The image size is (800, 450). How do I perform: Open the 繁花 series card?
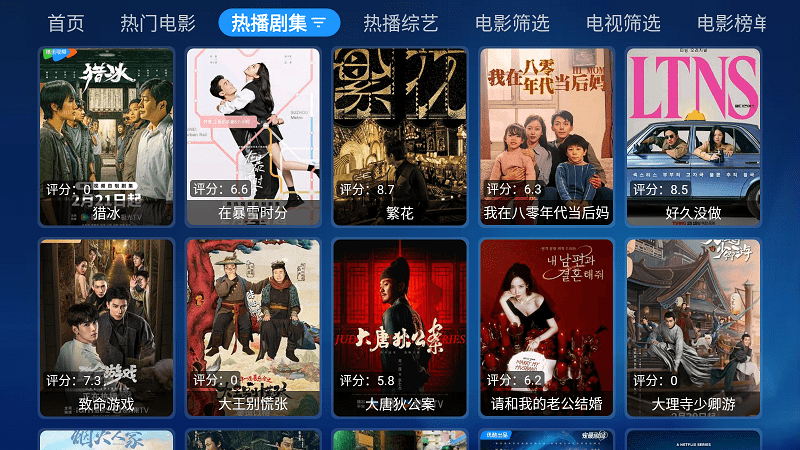tap(400, 136)
